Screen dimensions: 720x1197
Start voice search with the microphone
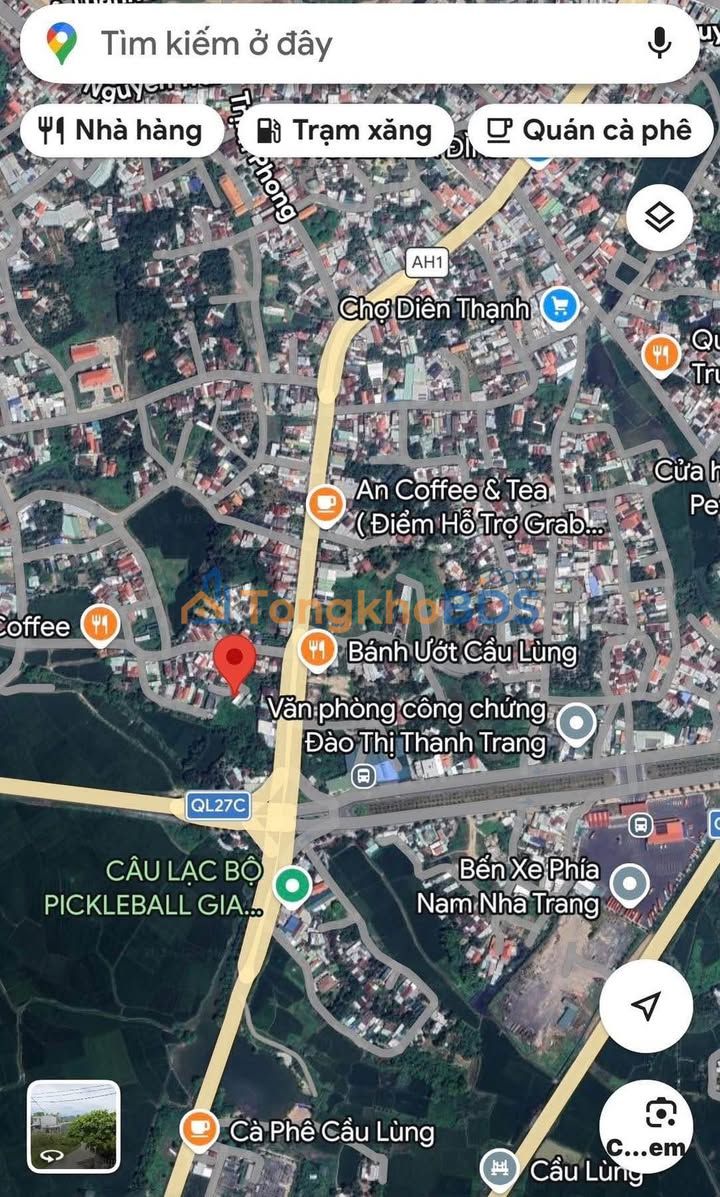coord(659,43)
